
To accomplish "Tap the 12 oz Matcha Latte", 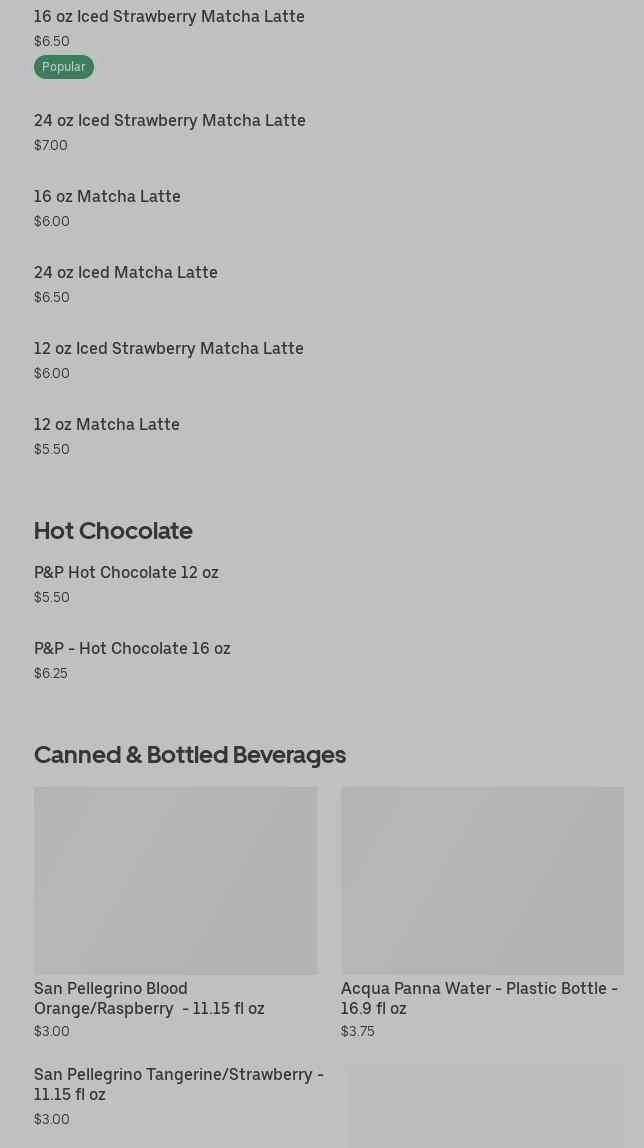I will pos(107,425).
